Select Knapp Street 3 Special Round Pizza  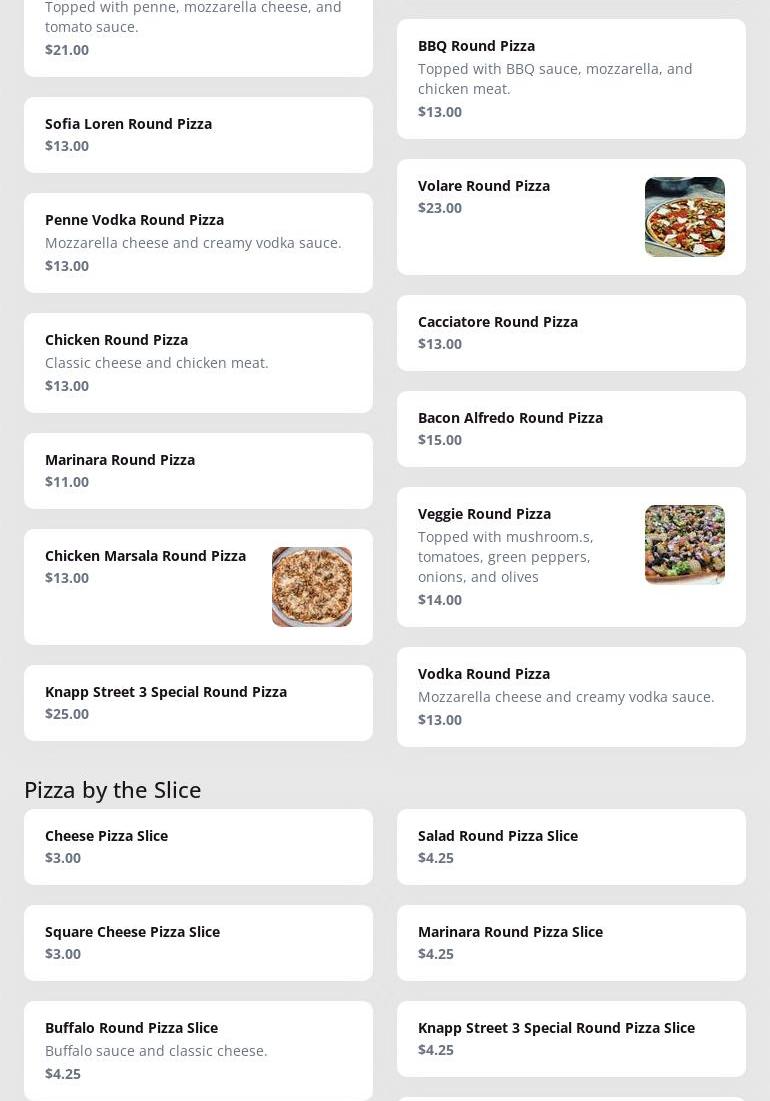198,703
